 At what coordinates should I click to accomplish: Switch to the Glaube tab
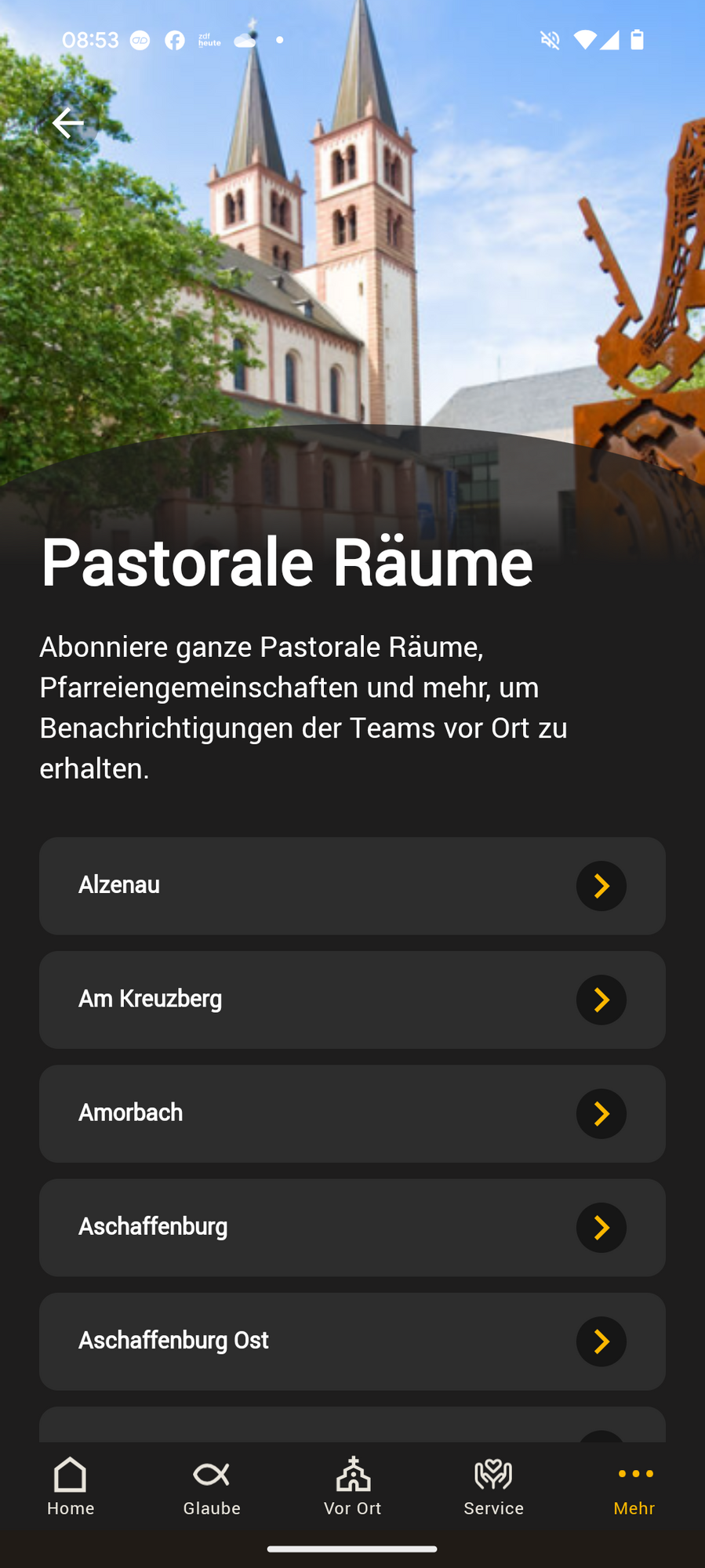click(x=212, y=1486)
